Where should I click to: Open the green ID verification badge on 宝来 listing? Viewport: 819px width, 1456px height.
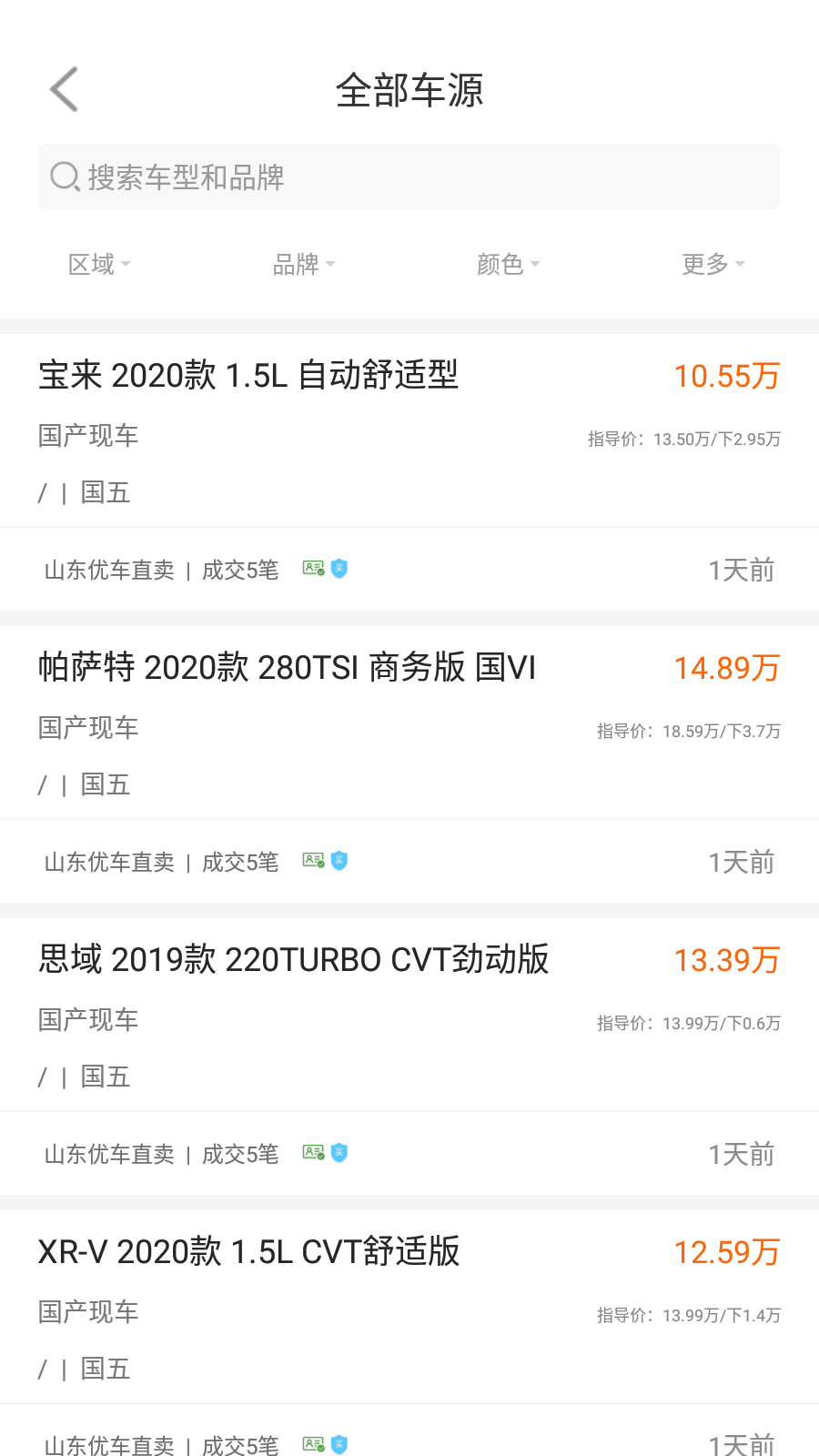point(312,569)
